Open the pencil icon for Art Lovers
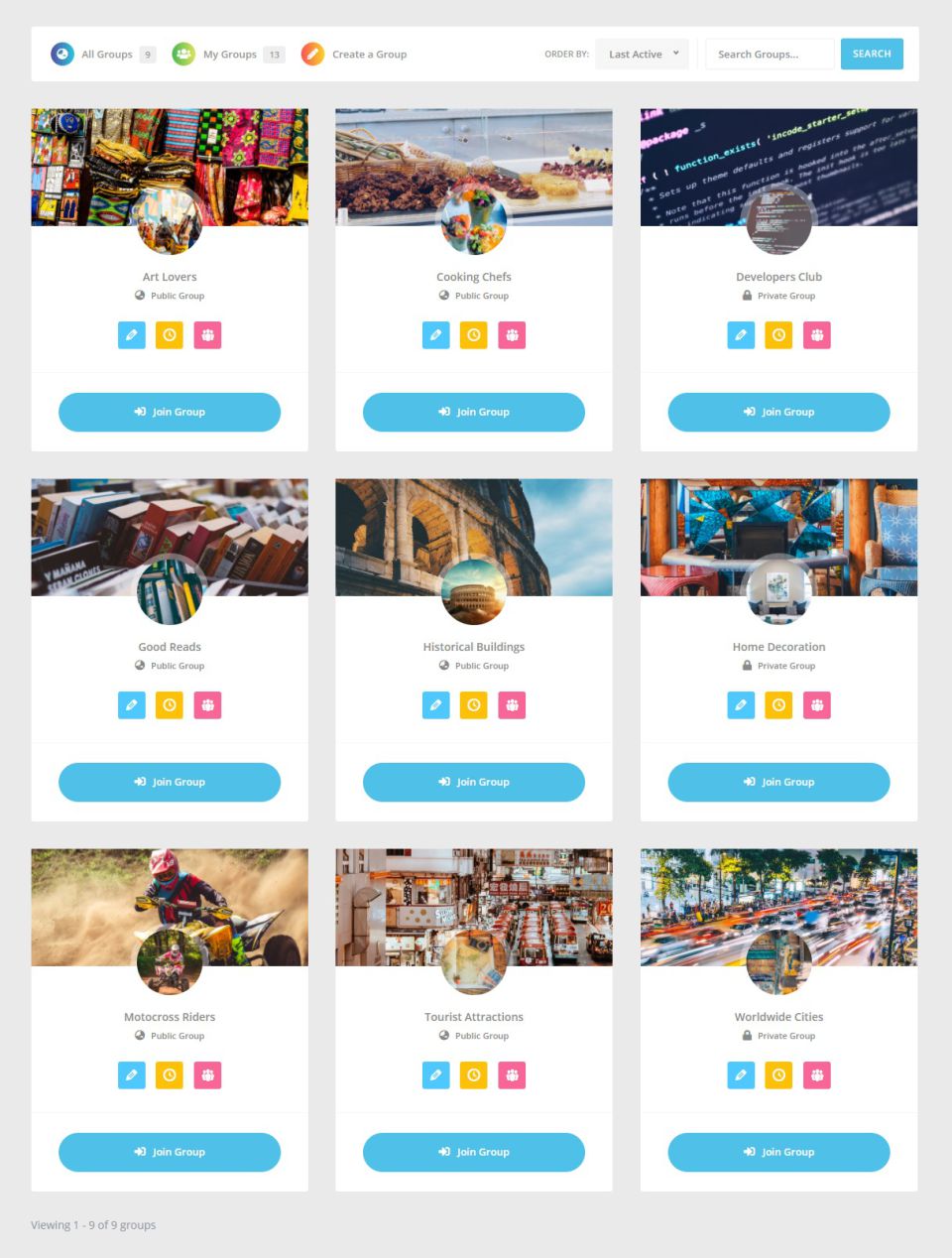This screenshot has height=1258, width=952. click(132, 335)
